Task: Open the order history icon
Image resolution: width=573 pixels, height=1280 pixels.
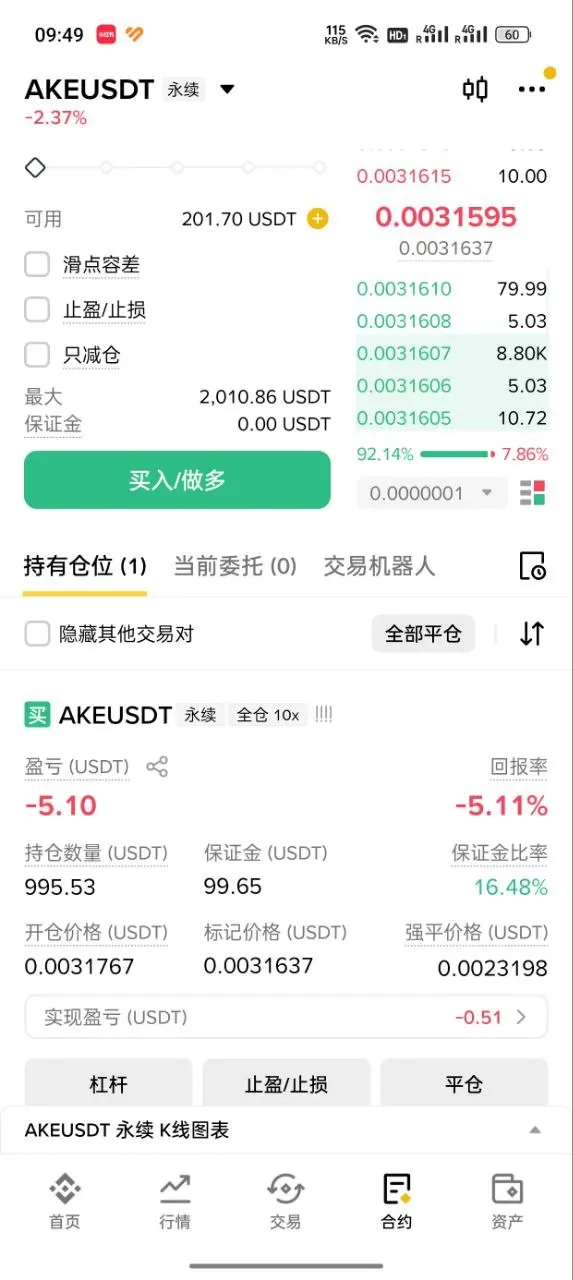Action: [x=533, y=566]
